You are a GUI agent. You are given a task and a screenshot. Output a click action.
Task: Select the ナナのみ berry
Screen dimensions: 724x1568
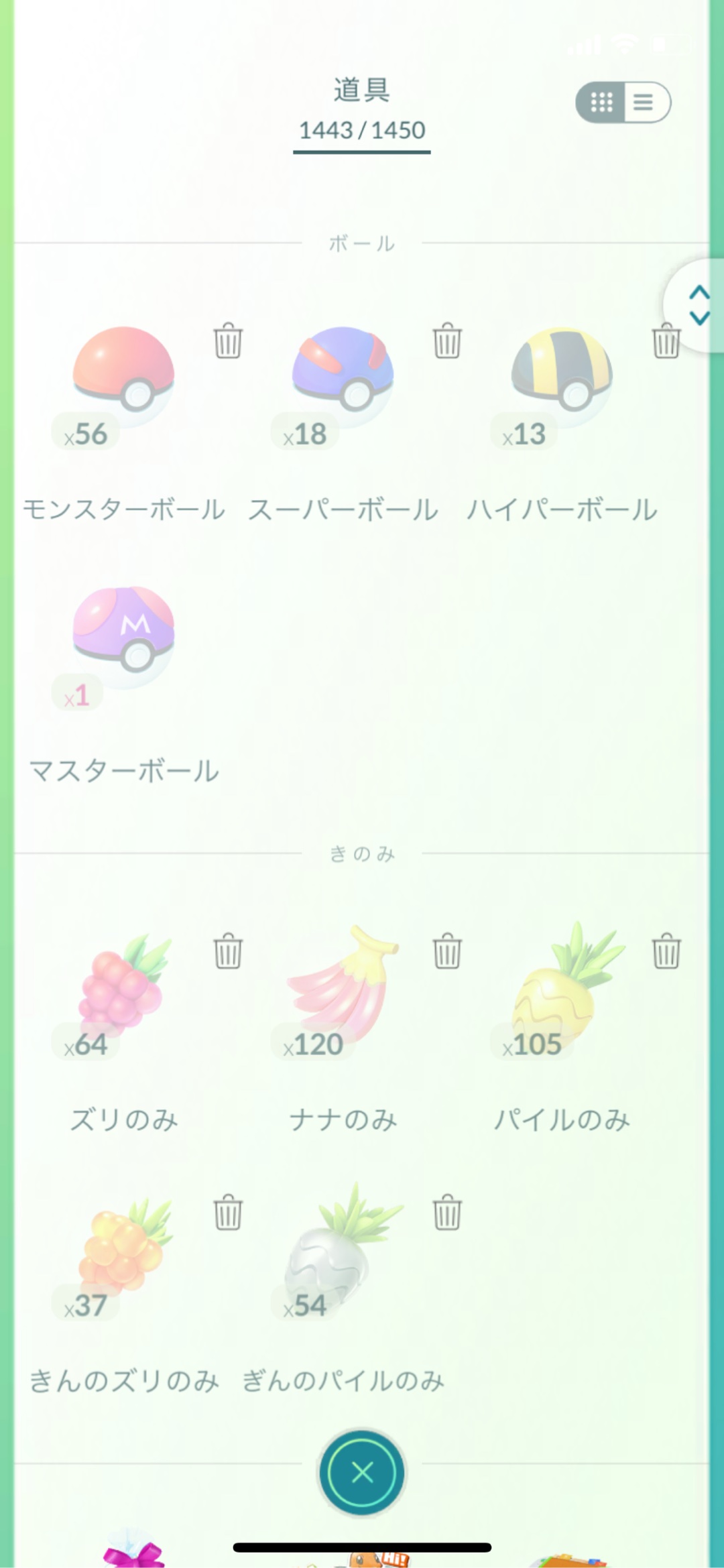coord(343,985)
